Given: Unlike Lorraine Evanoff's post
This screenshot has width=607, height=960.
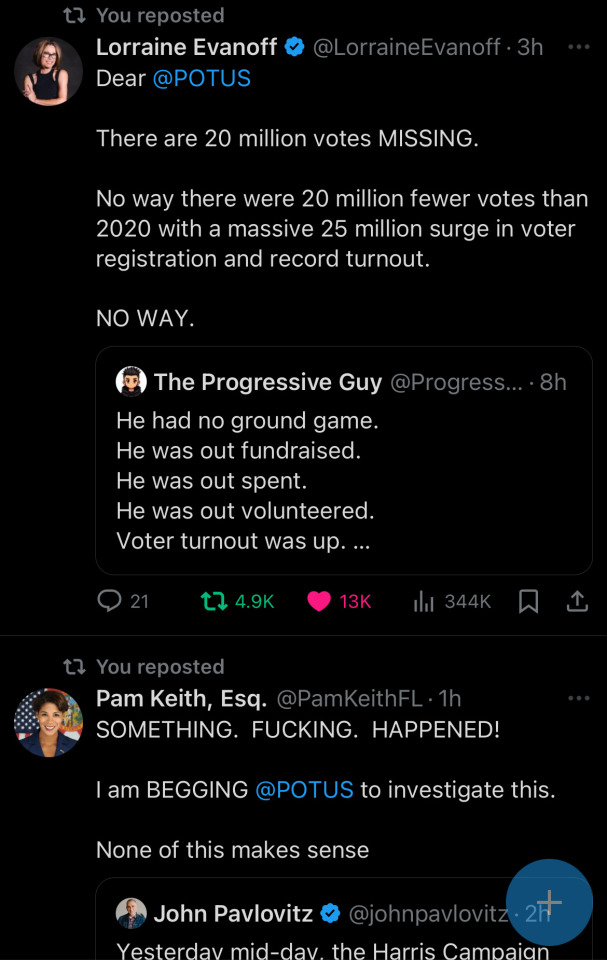Looking at the screenshot, I should pyautogui.click(x=320, y=601).
